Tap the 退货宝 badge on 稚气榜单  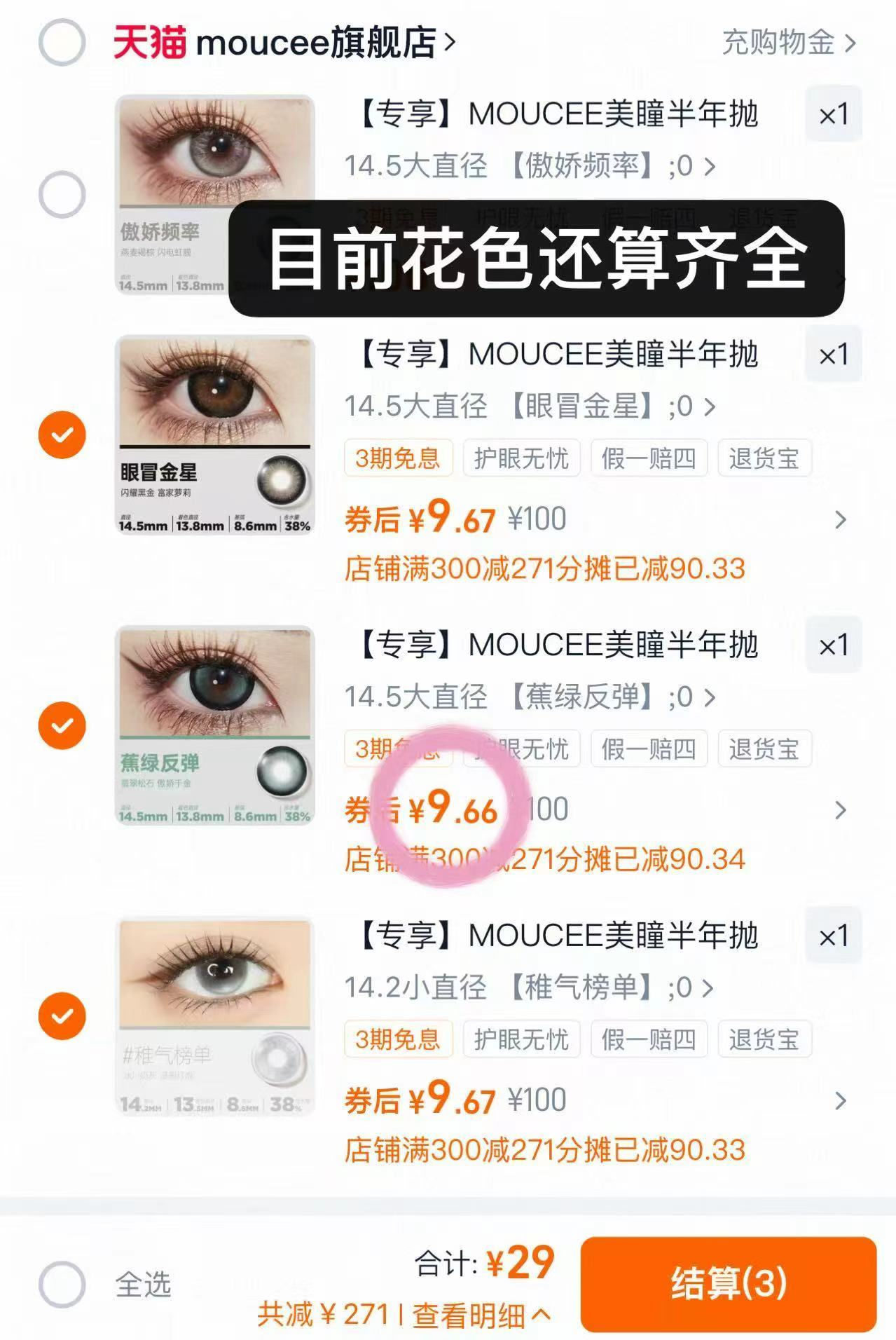click(764, 1039)
